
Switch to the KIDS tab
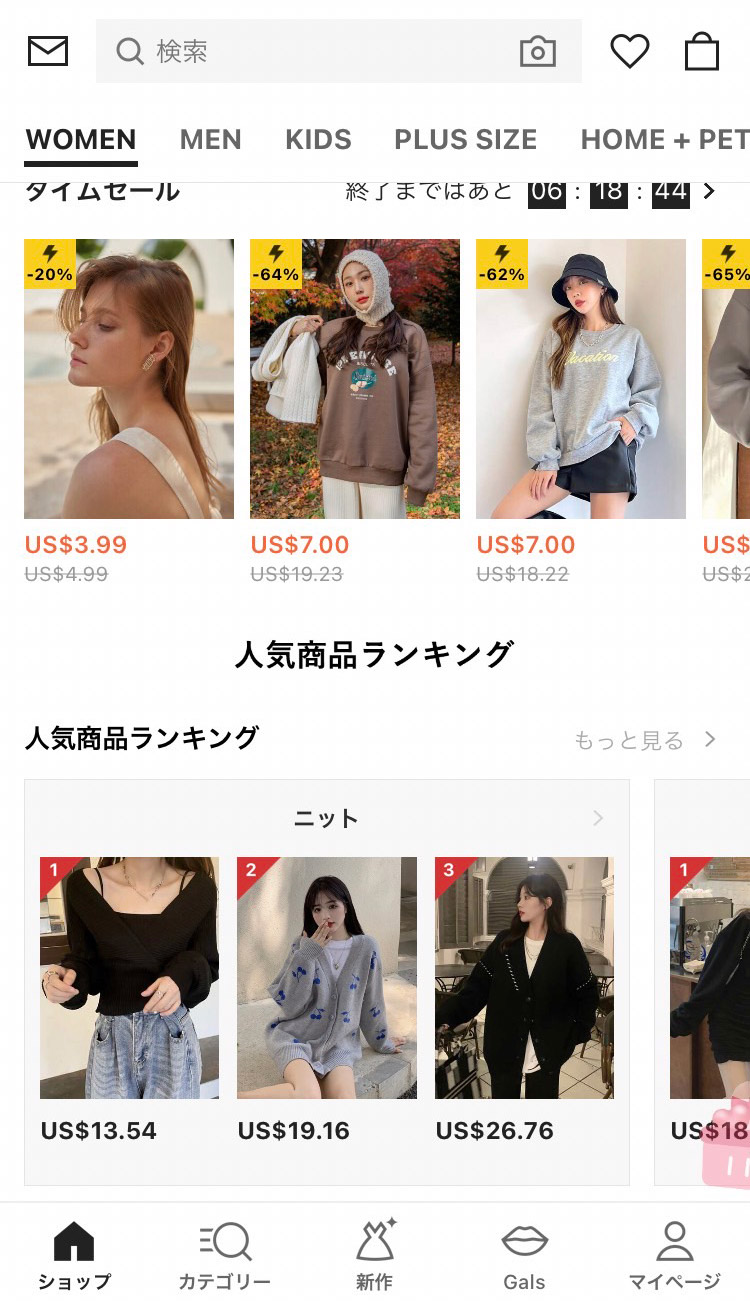tap(318, 139)
